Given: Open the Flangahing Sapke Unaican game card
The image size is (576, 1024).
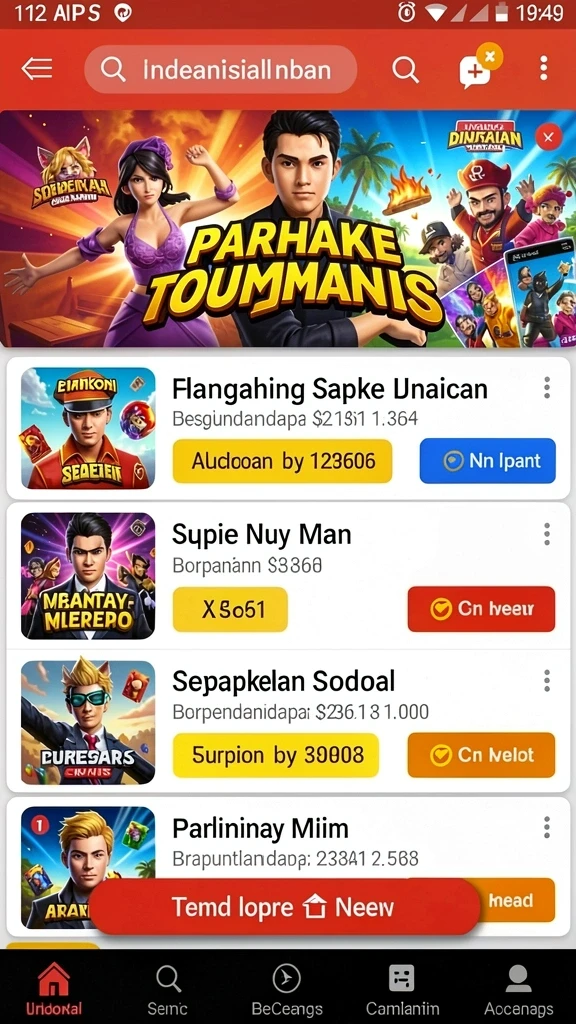Looking at the screenshot, I should tap(288, 428).
